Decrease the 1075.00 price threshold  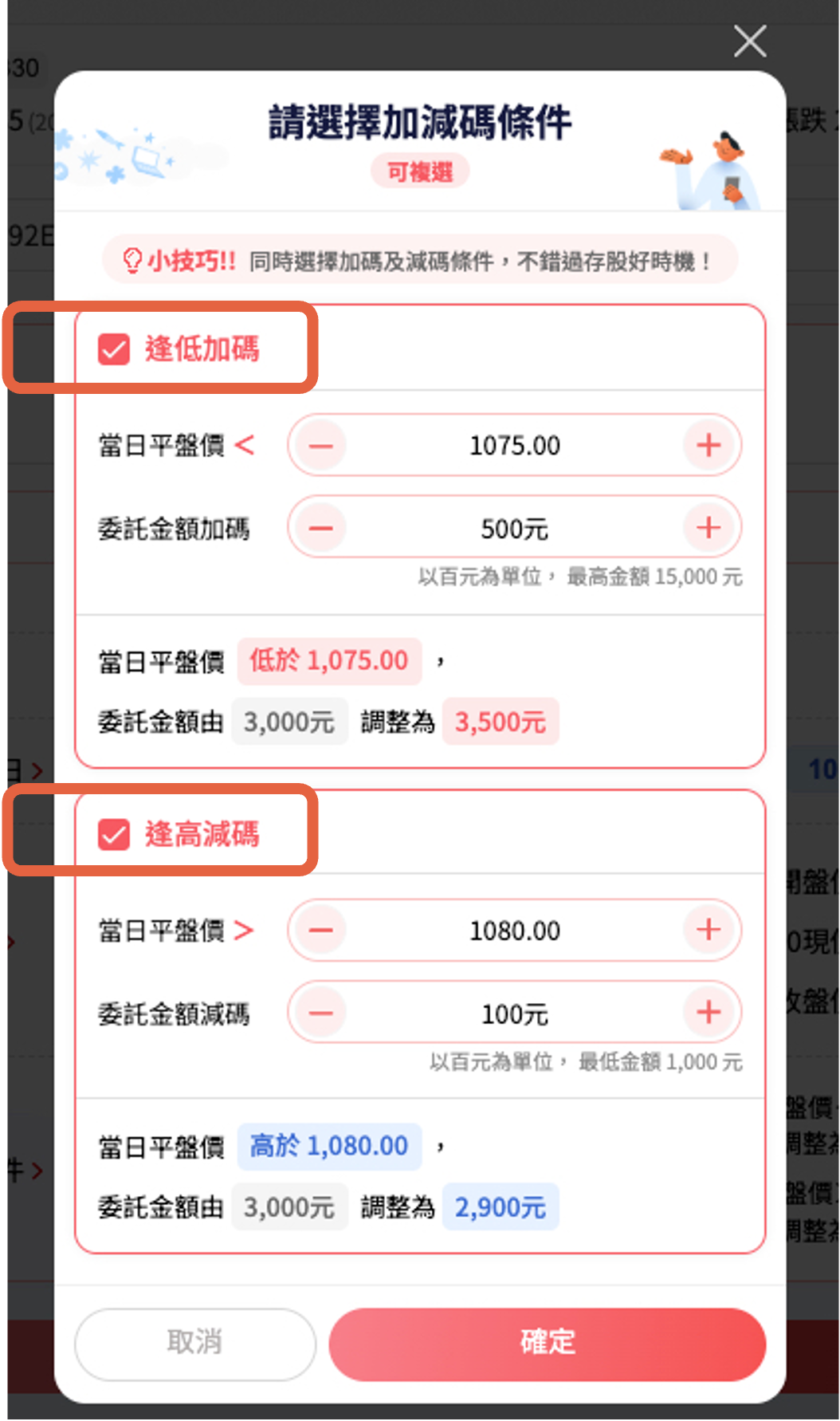321,445
